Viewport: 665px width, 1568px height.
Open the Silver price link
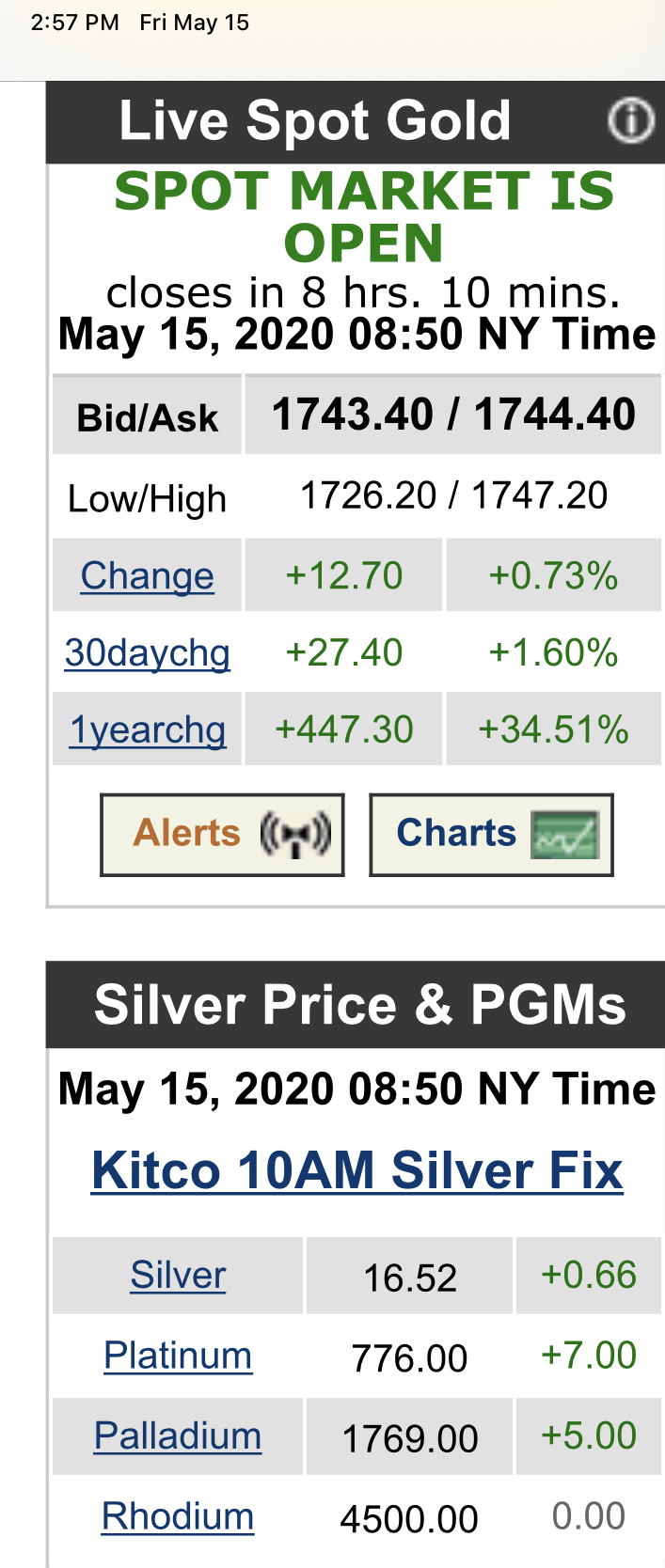[x=178, y=1276]
